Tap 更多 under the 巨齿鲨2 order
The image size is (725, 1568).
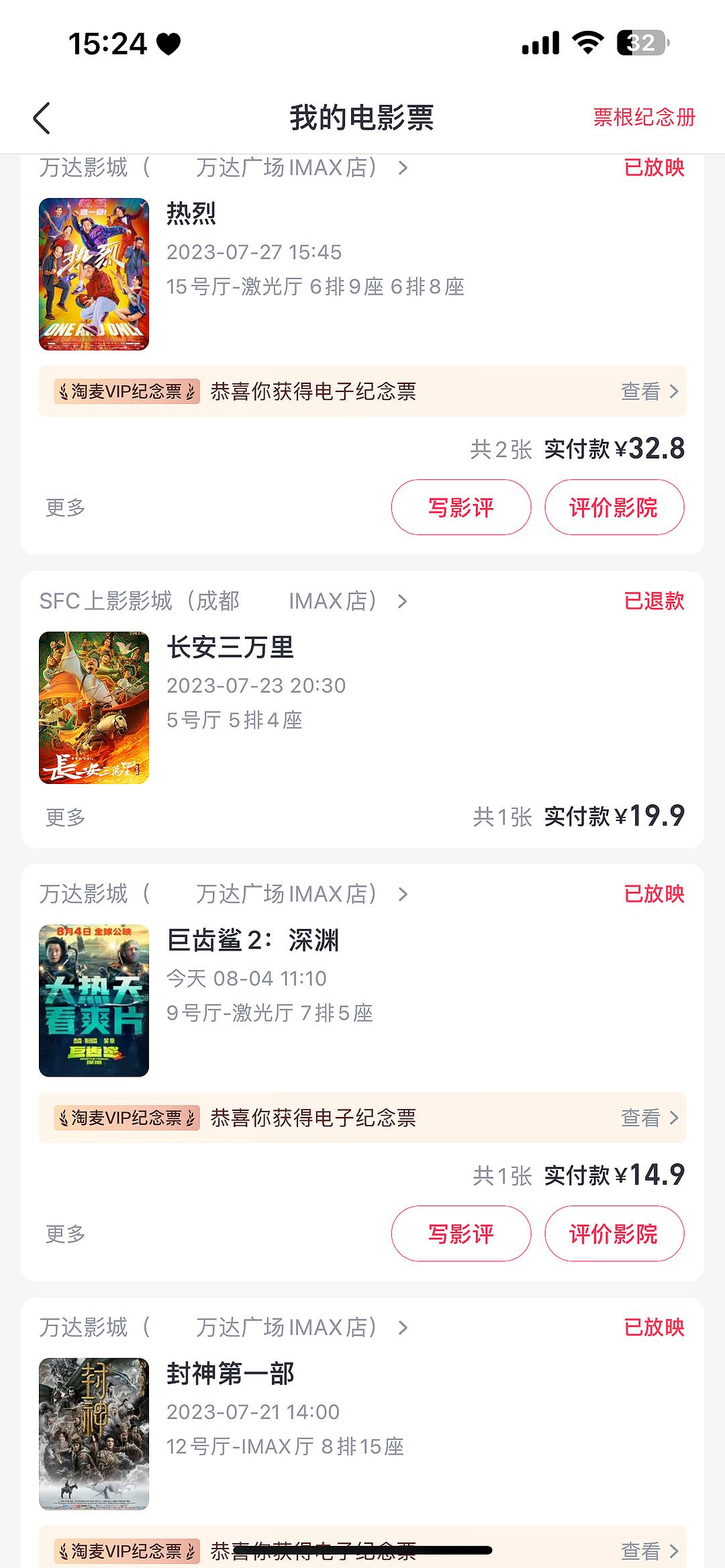click(x=66, y=1234)
